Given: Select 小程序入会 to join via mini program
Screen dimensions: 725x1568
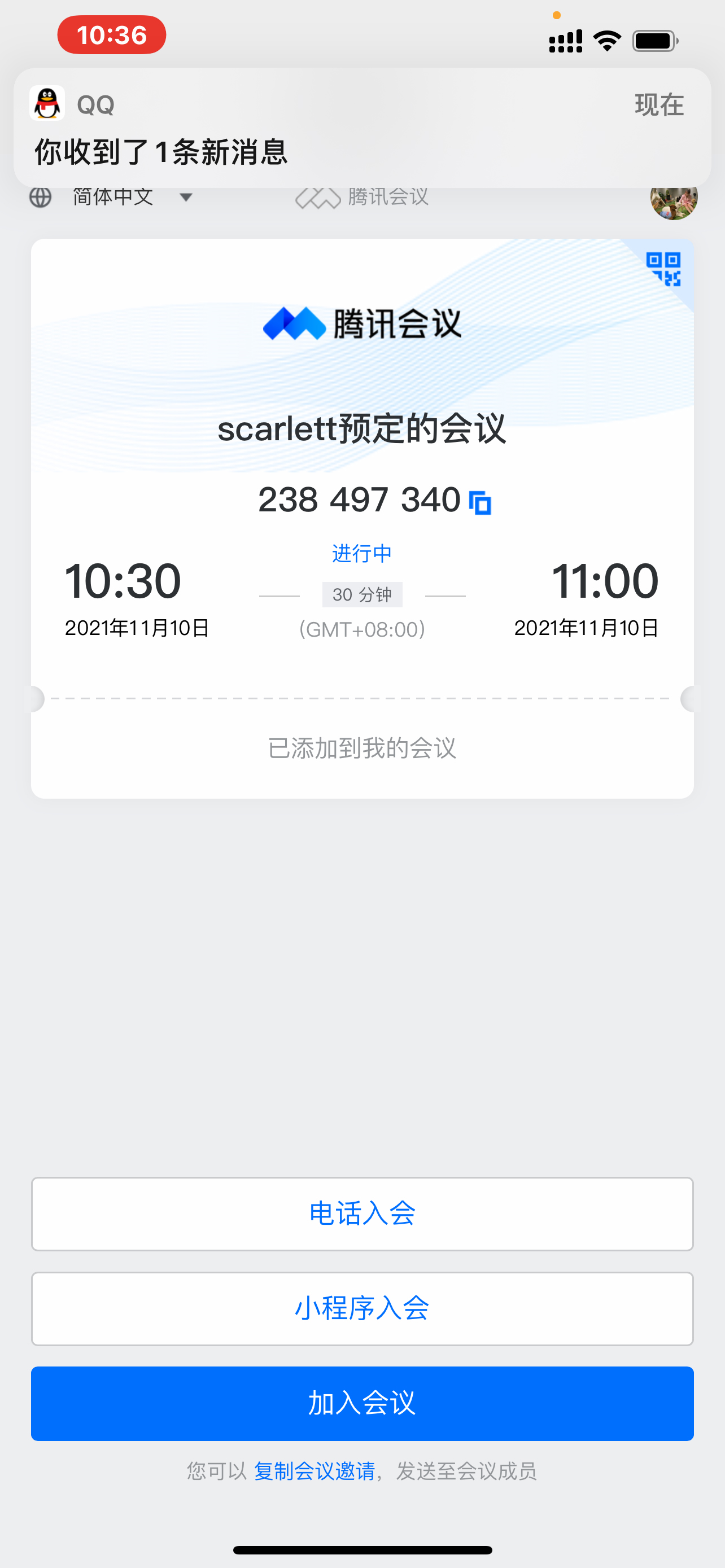Looking at the screenshot, I should 362,1308.
